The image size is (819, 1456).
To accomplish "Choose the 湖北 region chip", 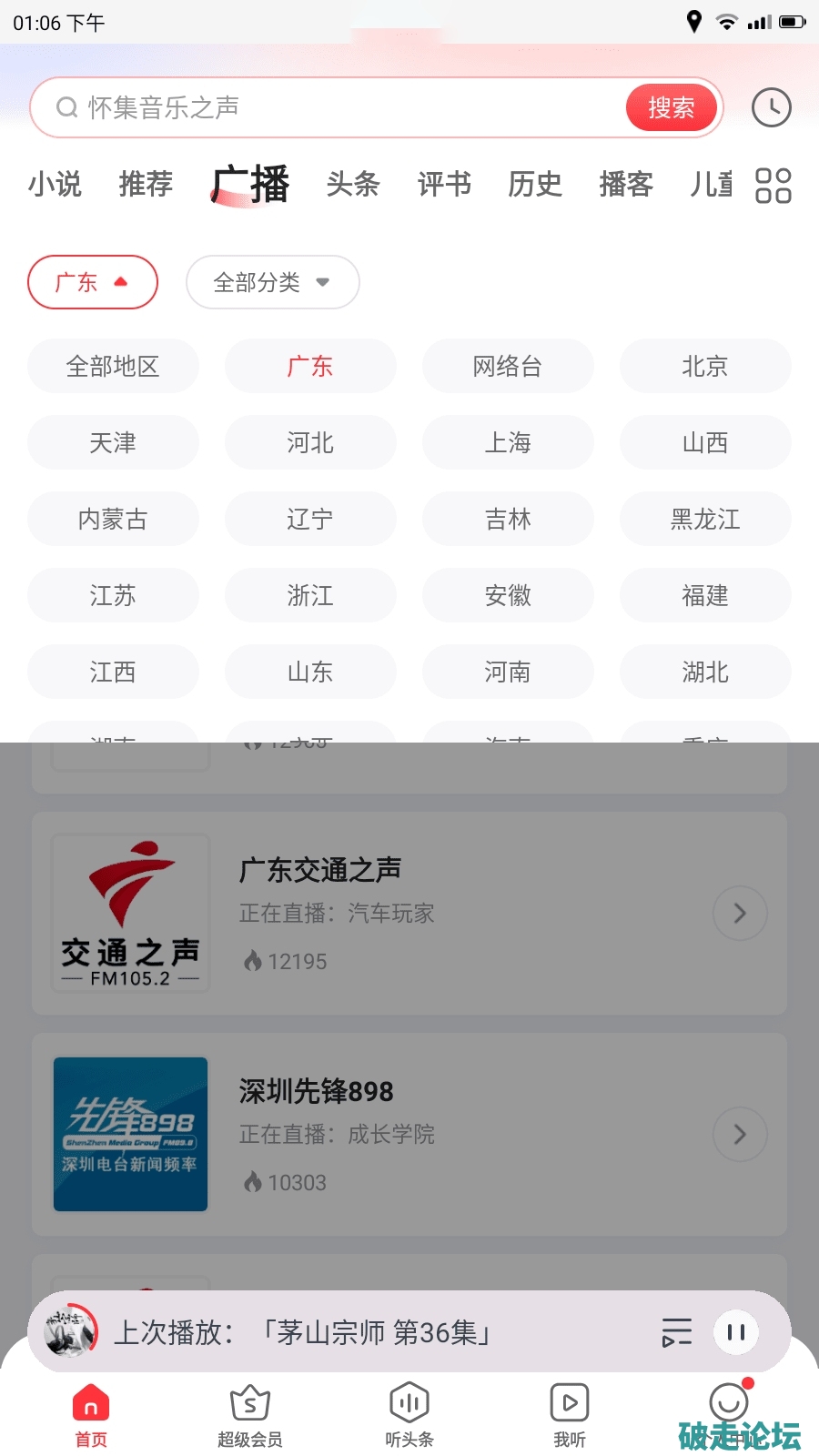I will (x=704, y=672).
